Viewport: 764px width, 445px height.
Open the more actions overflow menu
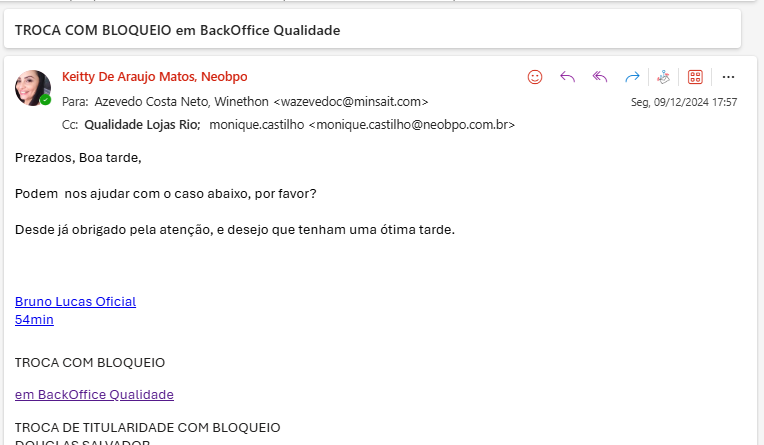728,77
